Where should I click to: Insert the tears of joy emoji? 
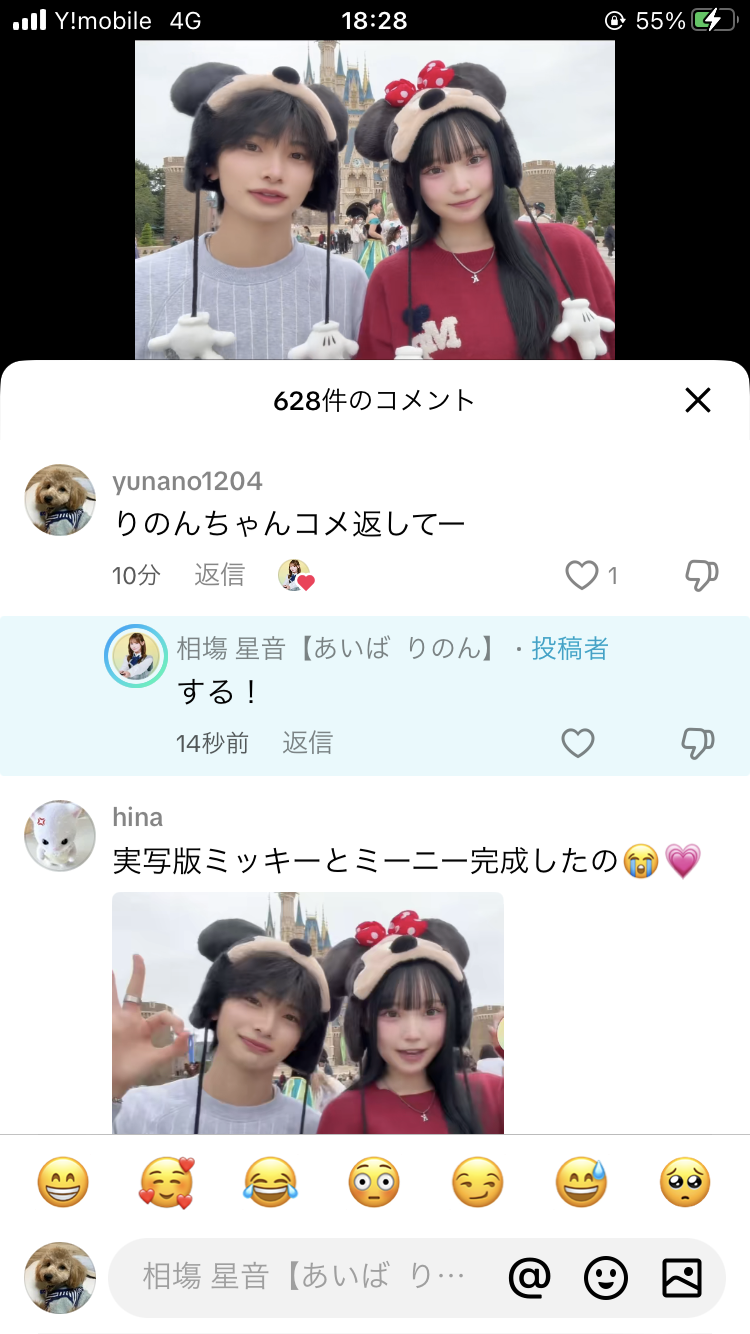[x=270, y=1184]
